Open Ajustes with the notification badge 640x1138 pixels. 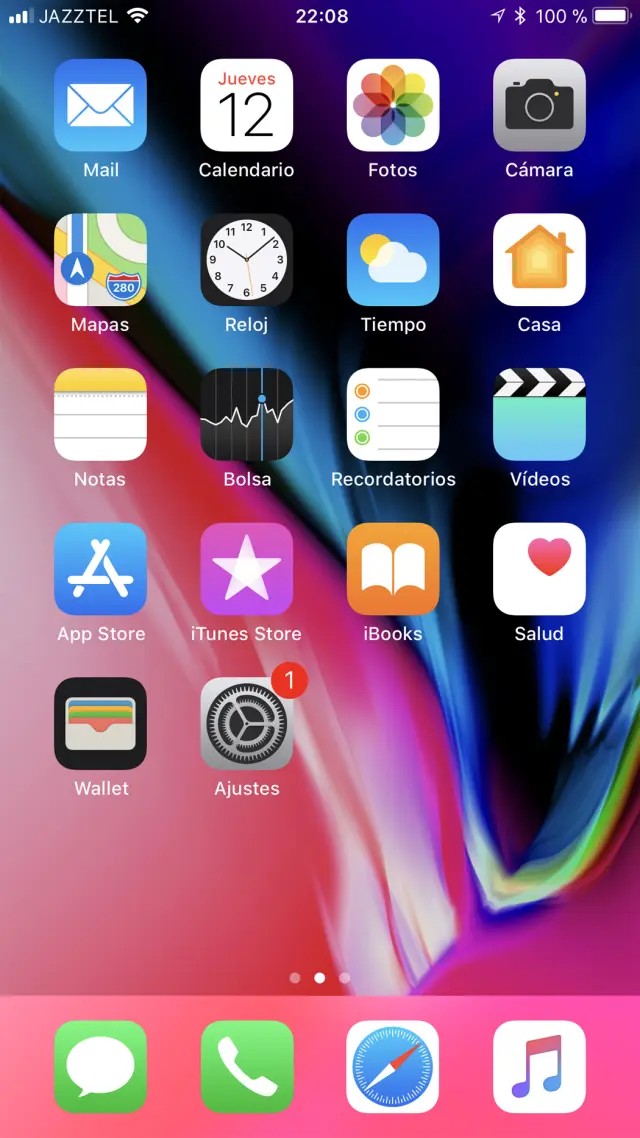(x=246, y=724)
